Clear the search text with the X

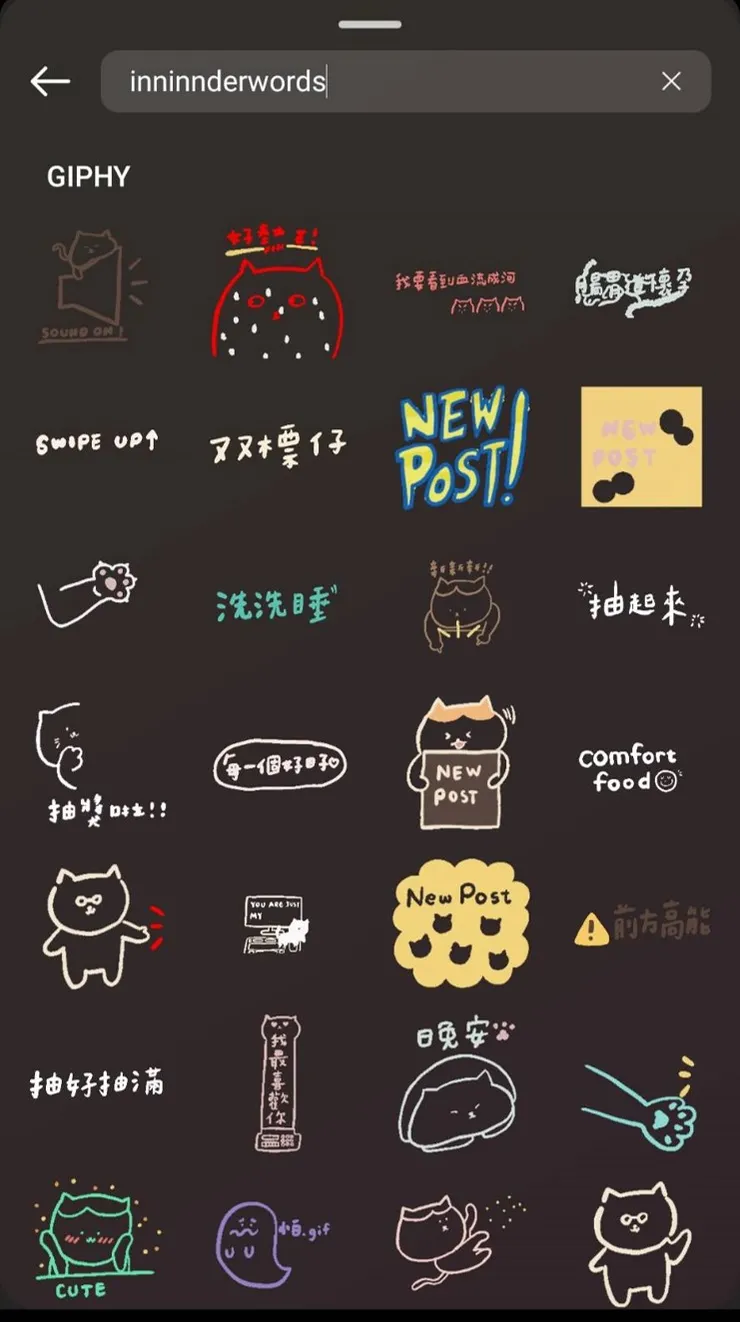(671, 82)
